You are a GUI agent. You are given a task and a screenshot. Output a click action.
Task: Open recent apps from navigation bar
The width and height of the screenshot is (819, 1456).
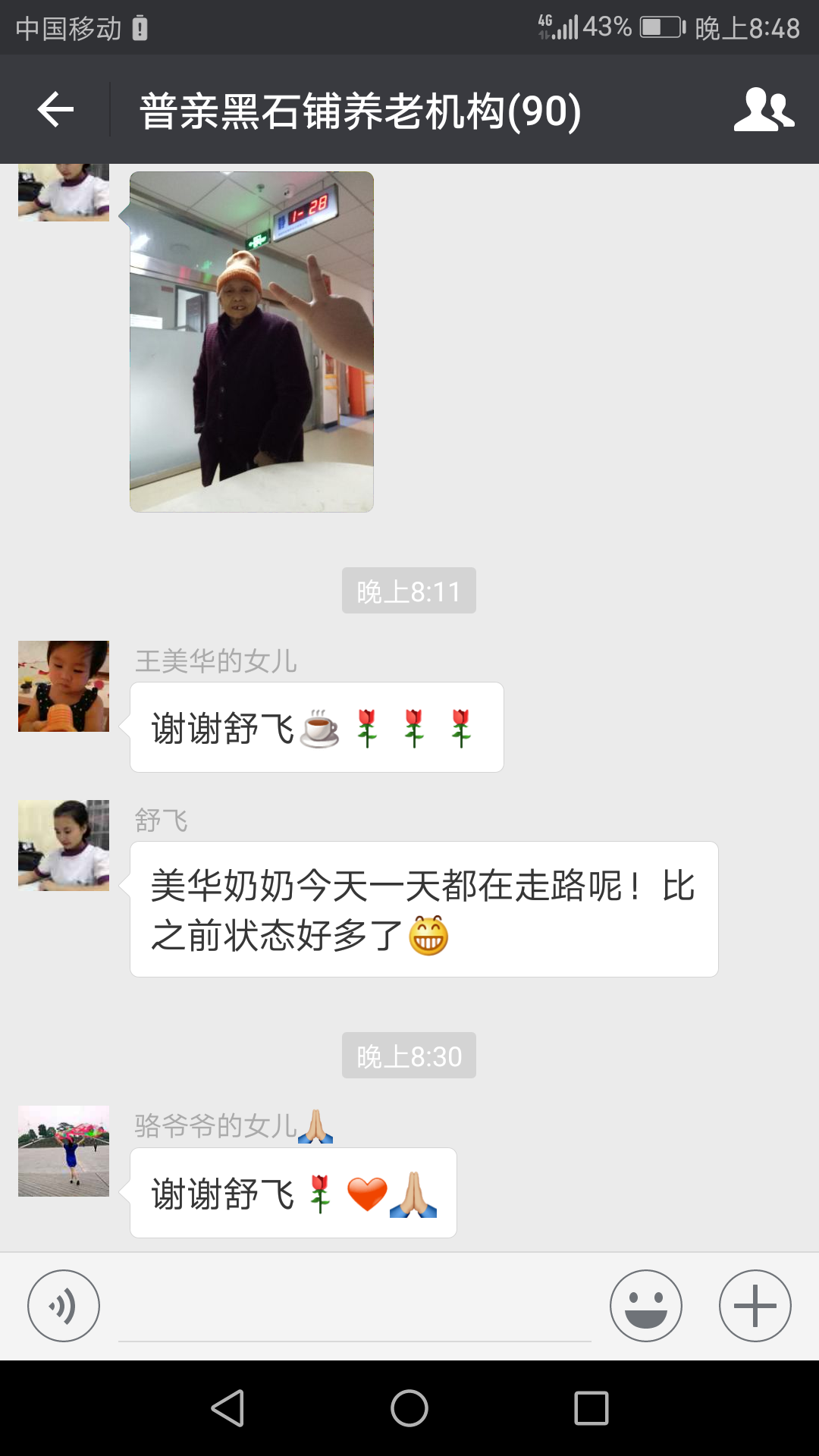tap(591, 1408)
